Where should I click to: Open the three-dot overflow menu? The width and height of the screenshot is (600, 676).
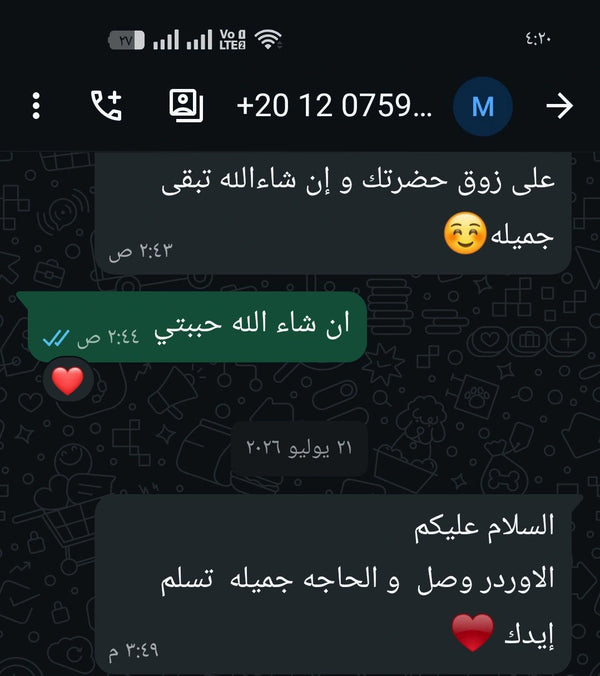coord(36,106)
